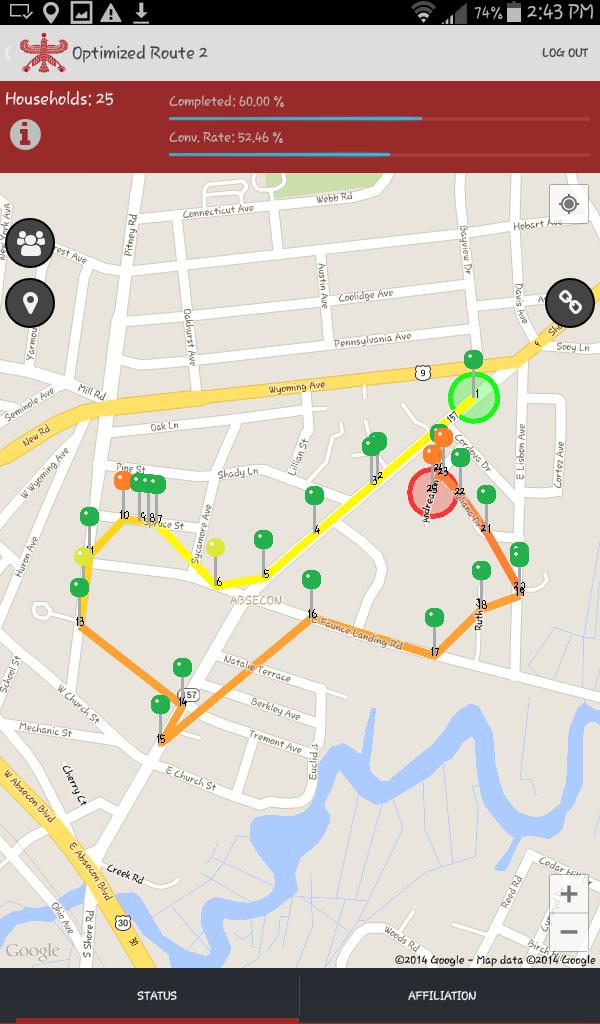The image size is (600, 1024).
Task: Select household marker 10 on map
Action: (123, 481)
